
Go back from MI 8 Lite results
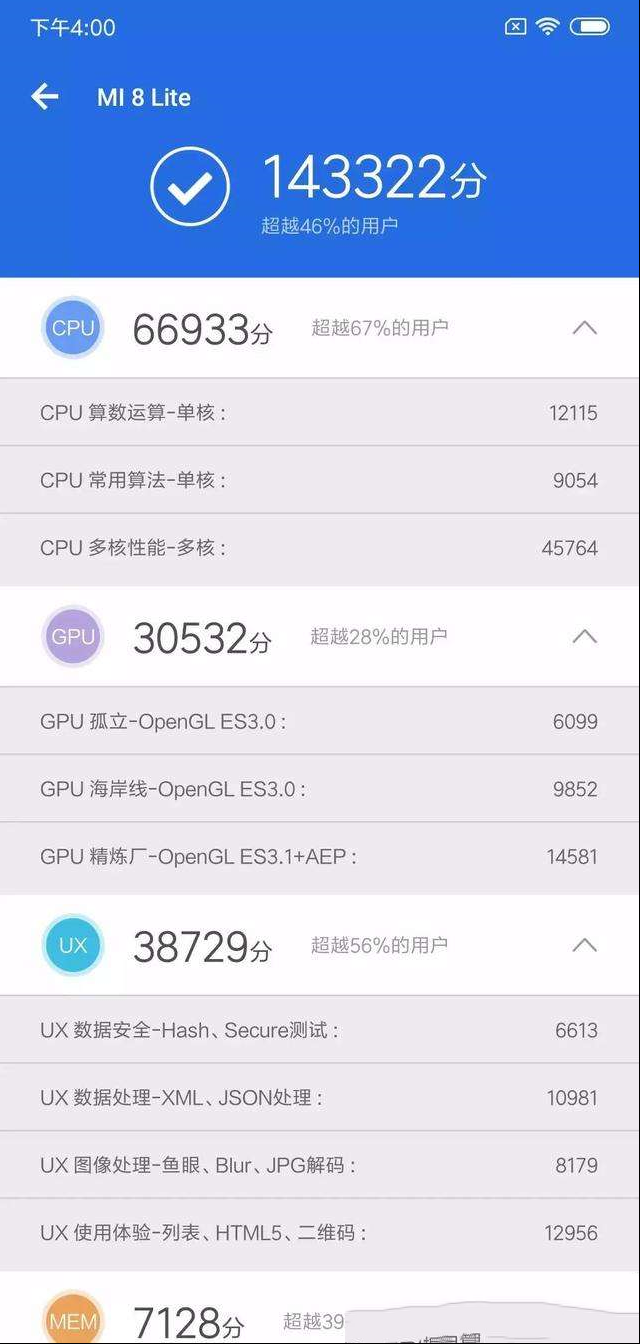pyautogui.click(x=45, y=97)
